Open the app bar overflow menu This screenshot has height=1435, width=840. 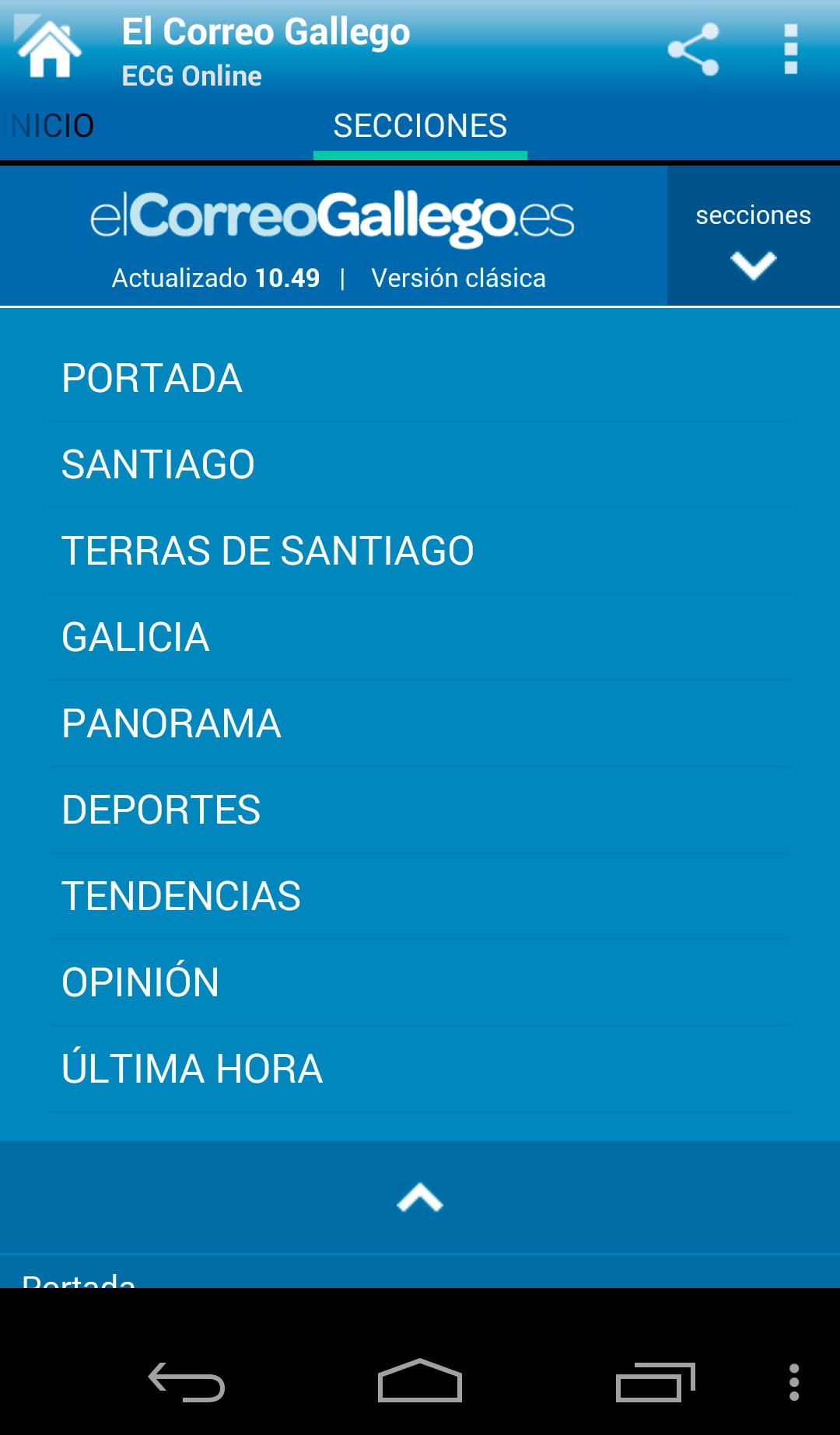pyautogui.click(x=790, y=50)
